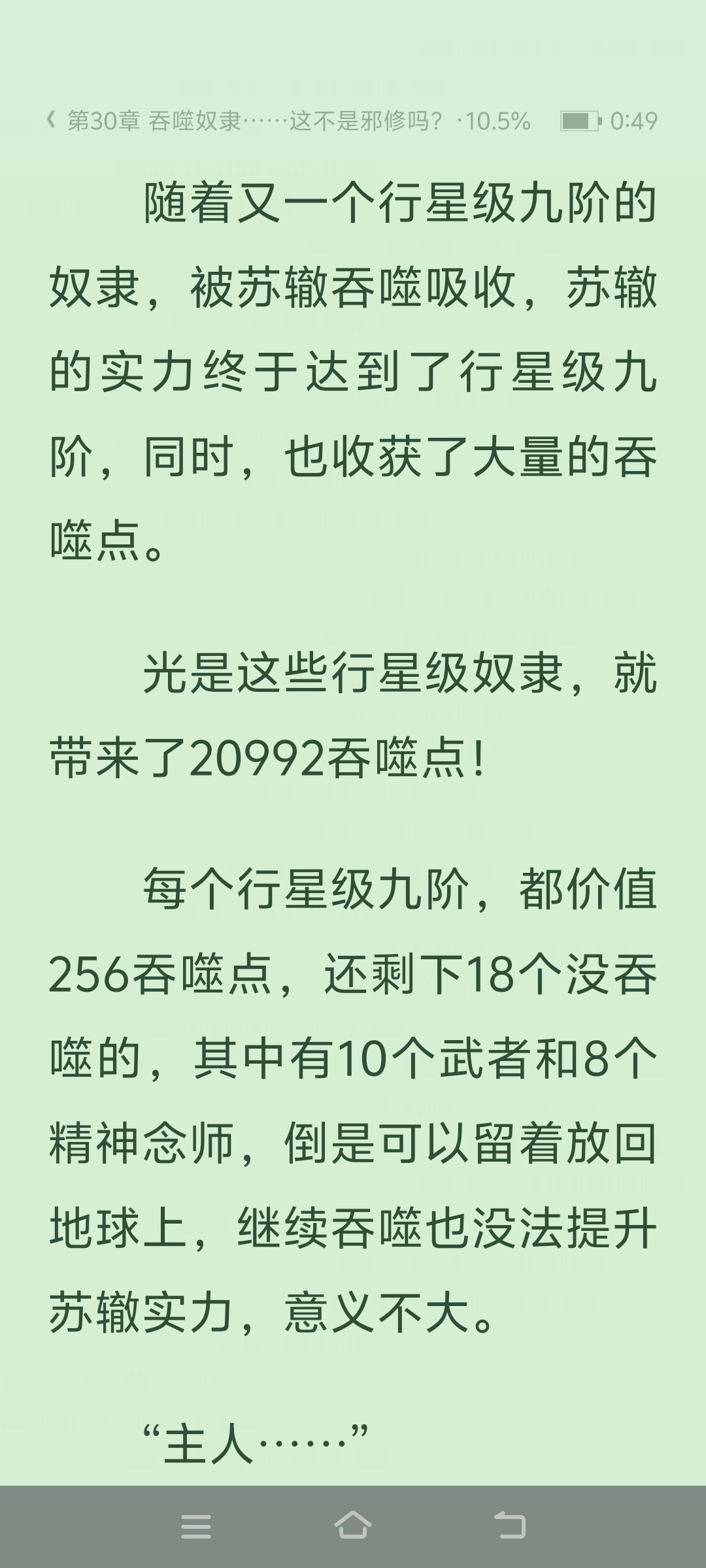Screen dimensions: 706x1568
Task: Tap the system back button
Action: [510, 1526]
